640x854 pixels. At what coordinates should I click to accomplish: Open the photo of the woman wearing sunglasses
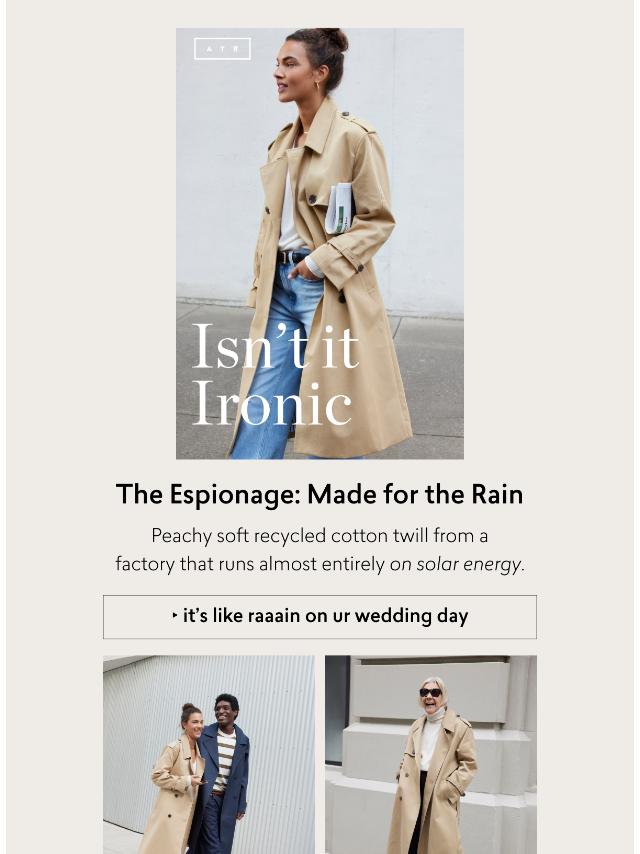(x=431, y=753)
